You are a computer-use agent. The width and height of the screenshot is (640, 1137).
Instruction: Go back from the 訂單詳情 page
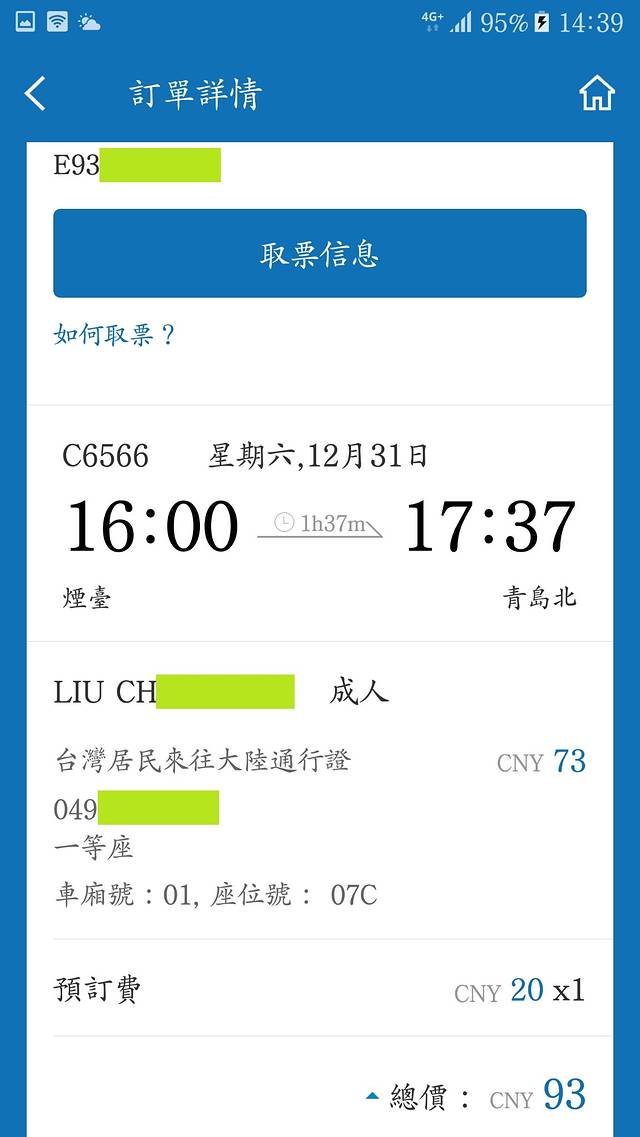tap(36, 94)
